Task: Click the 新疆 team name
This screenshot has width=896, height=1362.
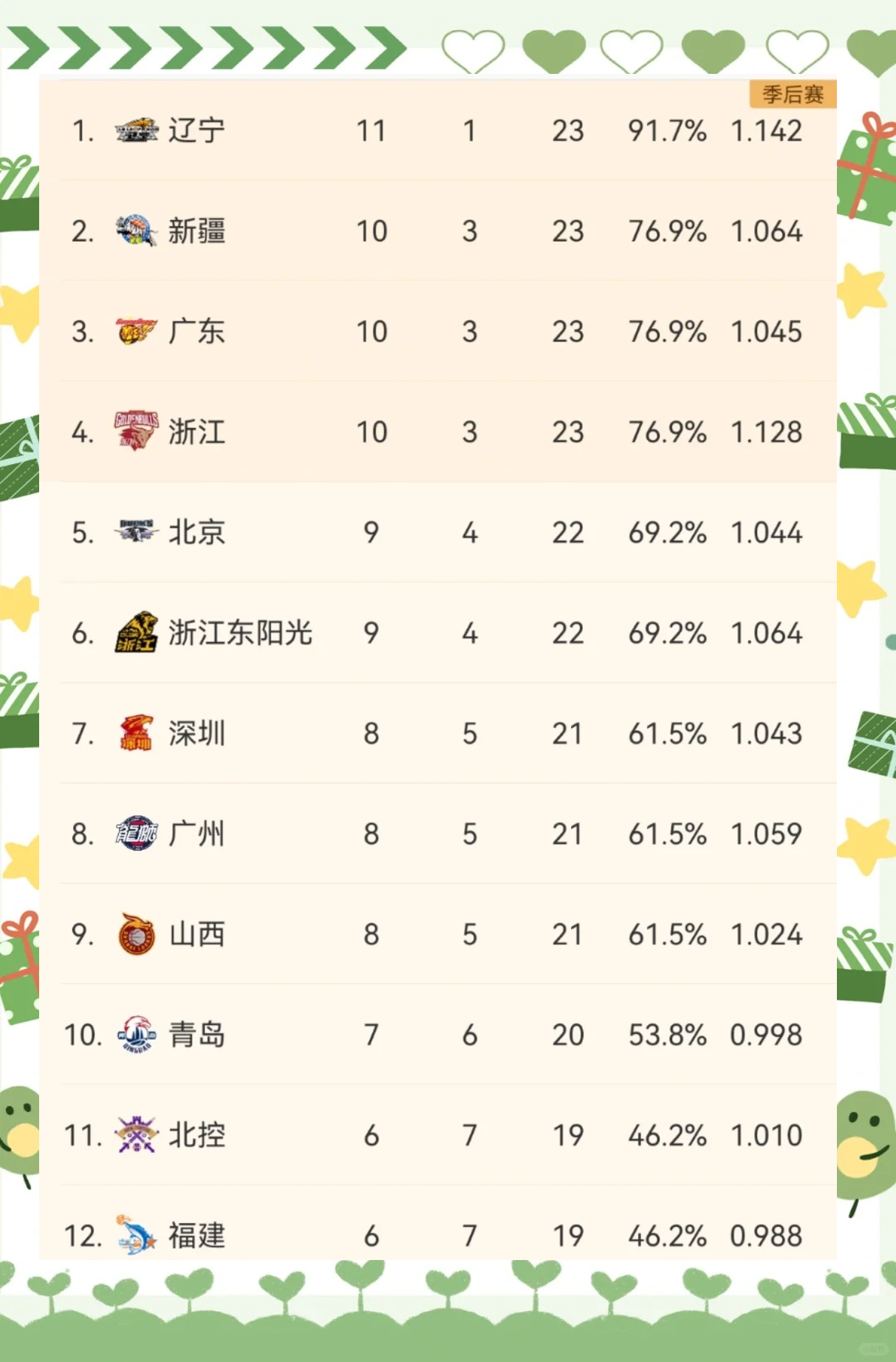Action: point(195,231)
